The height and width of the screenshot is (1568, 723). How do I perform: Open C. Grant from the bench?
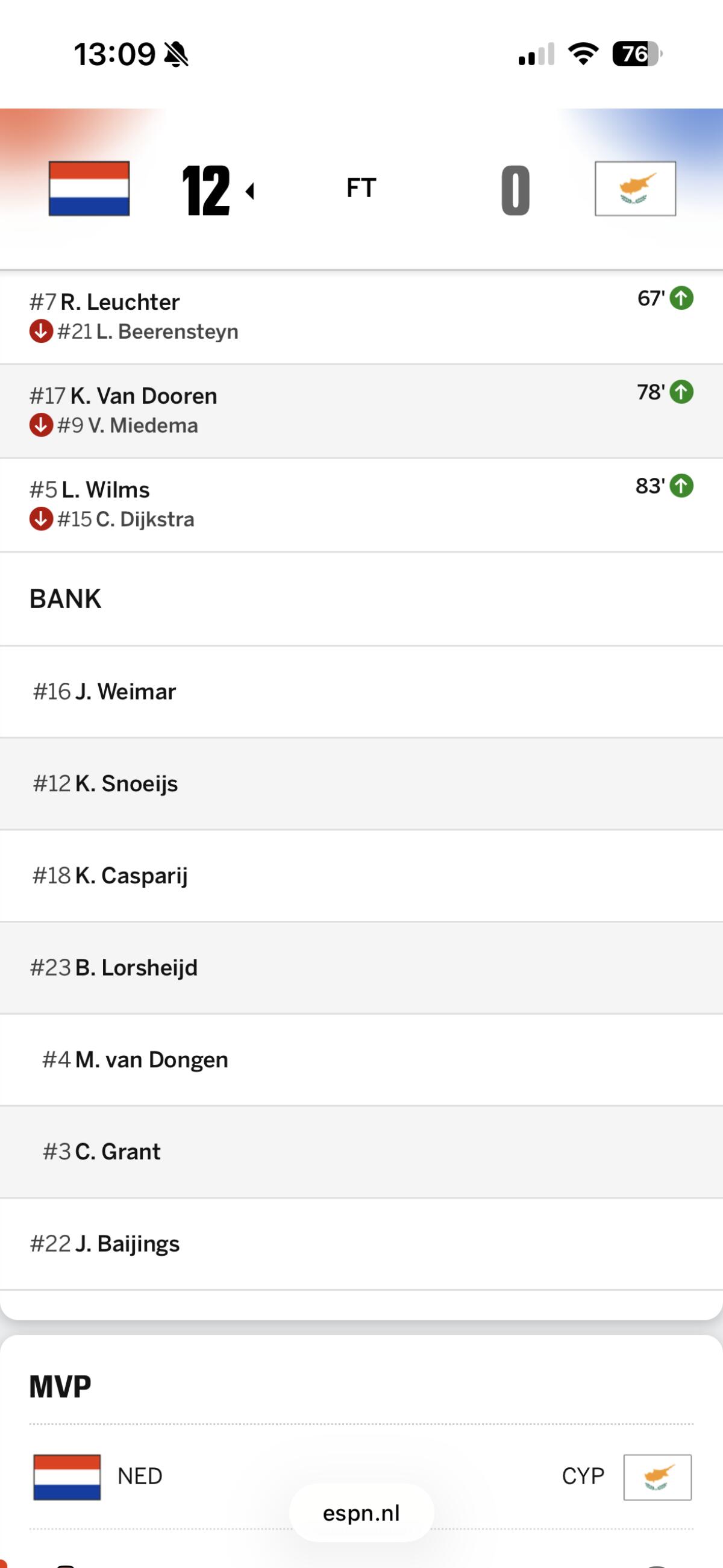117,1152
